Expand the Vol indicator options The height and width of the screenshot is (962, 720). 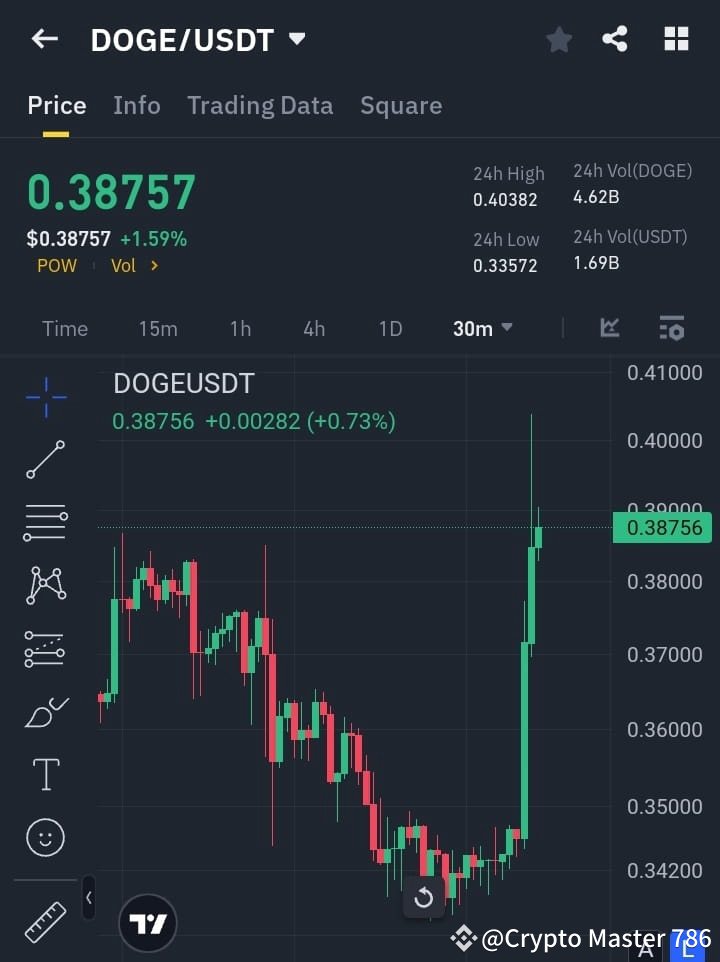coord(134,265)
